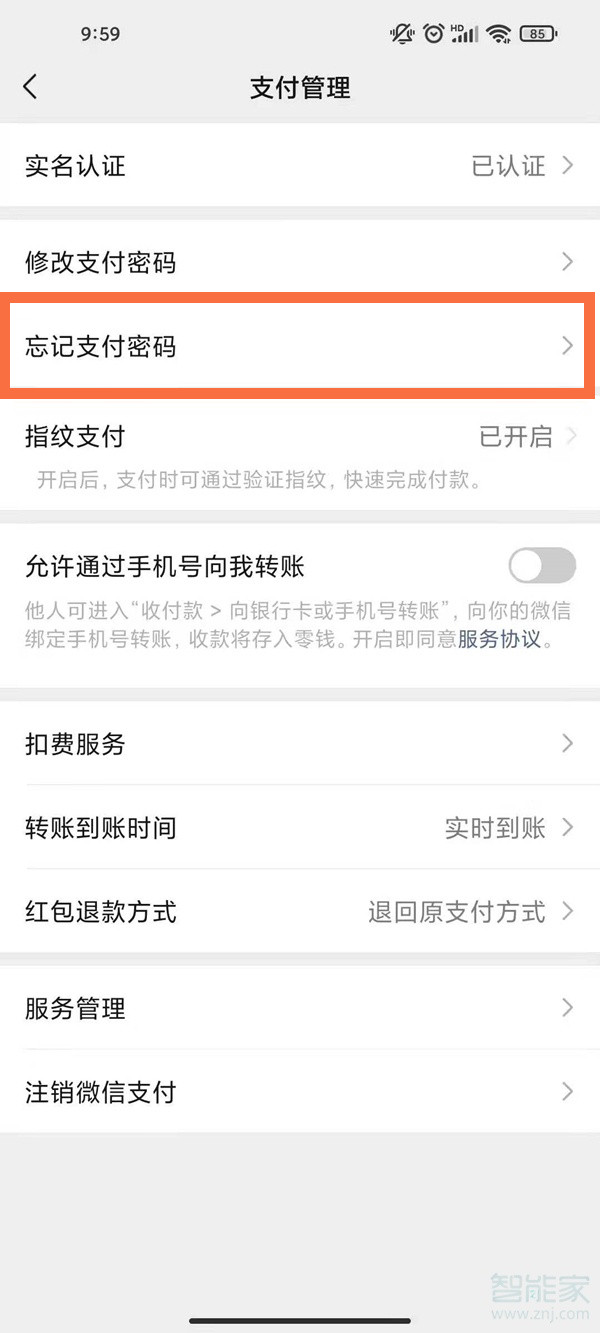Viewport: 600px width, 1333px height.
Task: Open 指纹支付 settings
Action: tap(300, 437)
